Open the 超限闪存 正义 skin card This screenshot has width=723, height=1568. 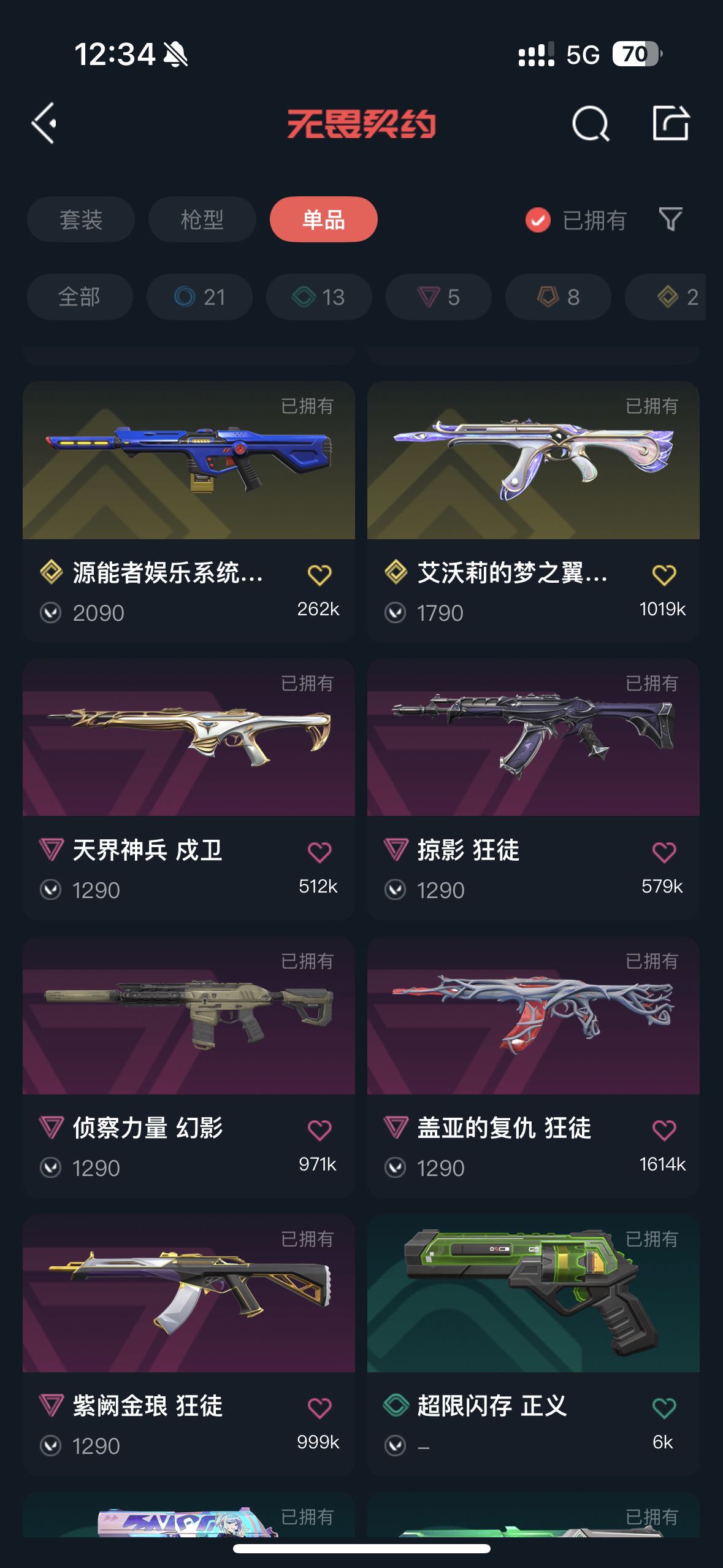pyautogui.click(x=534, y=1345)
